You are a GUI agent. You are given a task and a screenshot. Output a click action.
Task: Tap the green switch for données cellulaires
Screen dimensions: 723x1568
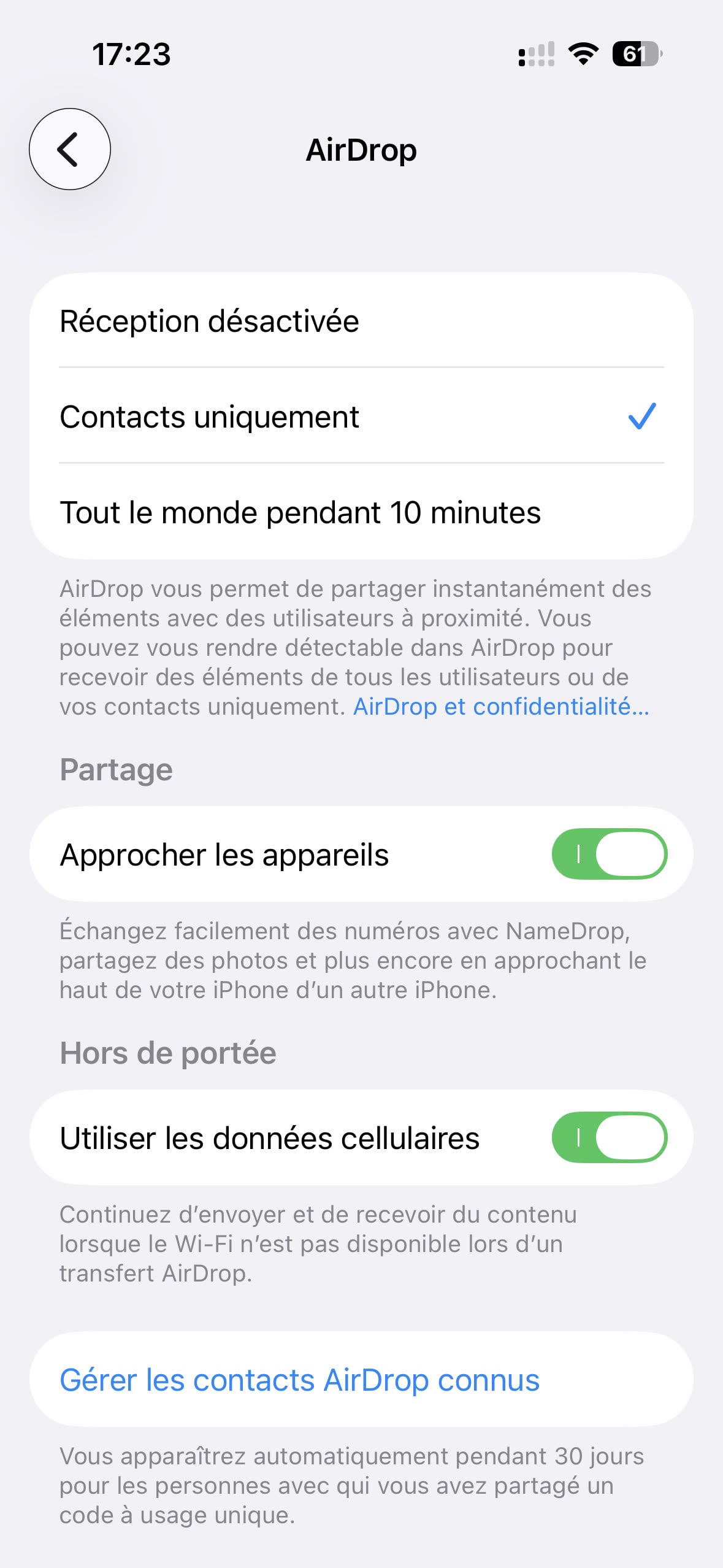tap(610, 1137)
